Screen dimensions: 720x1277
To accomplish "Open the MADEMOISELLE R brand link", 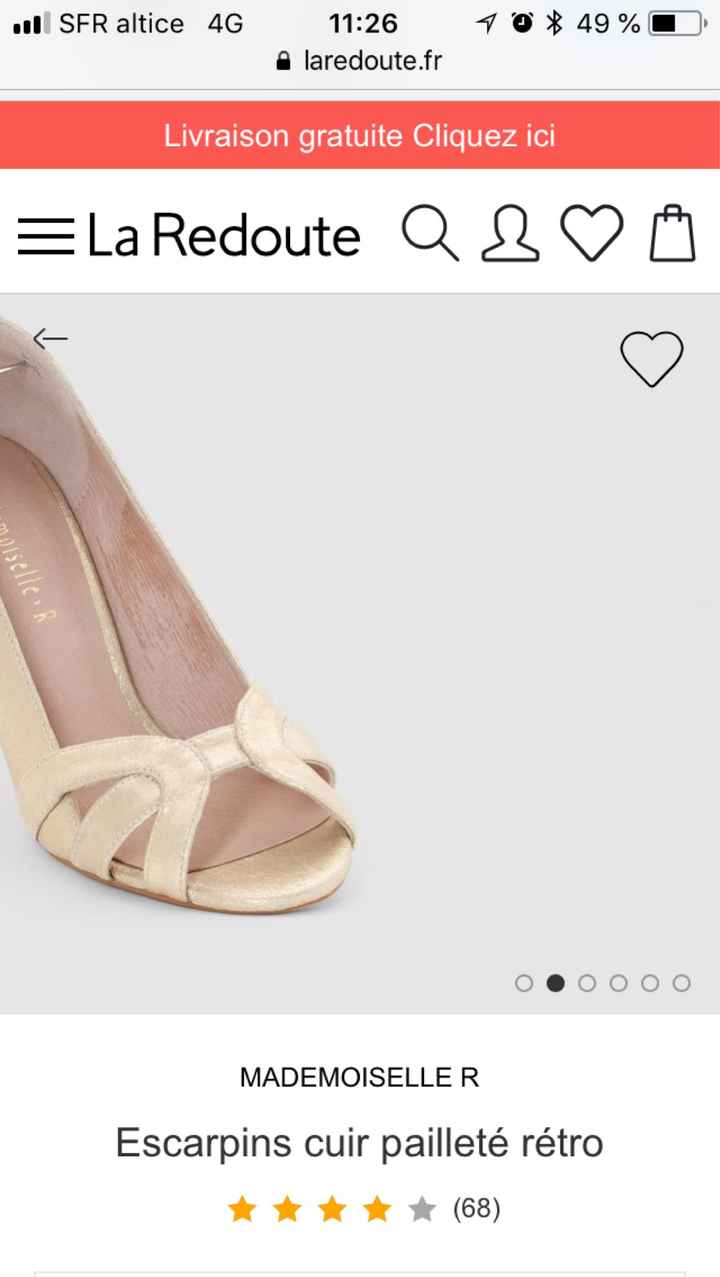I will 359,1078.
